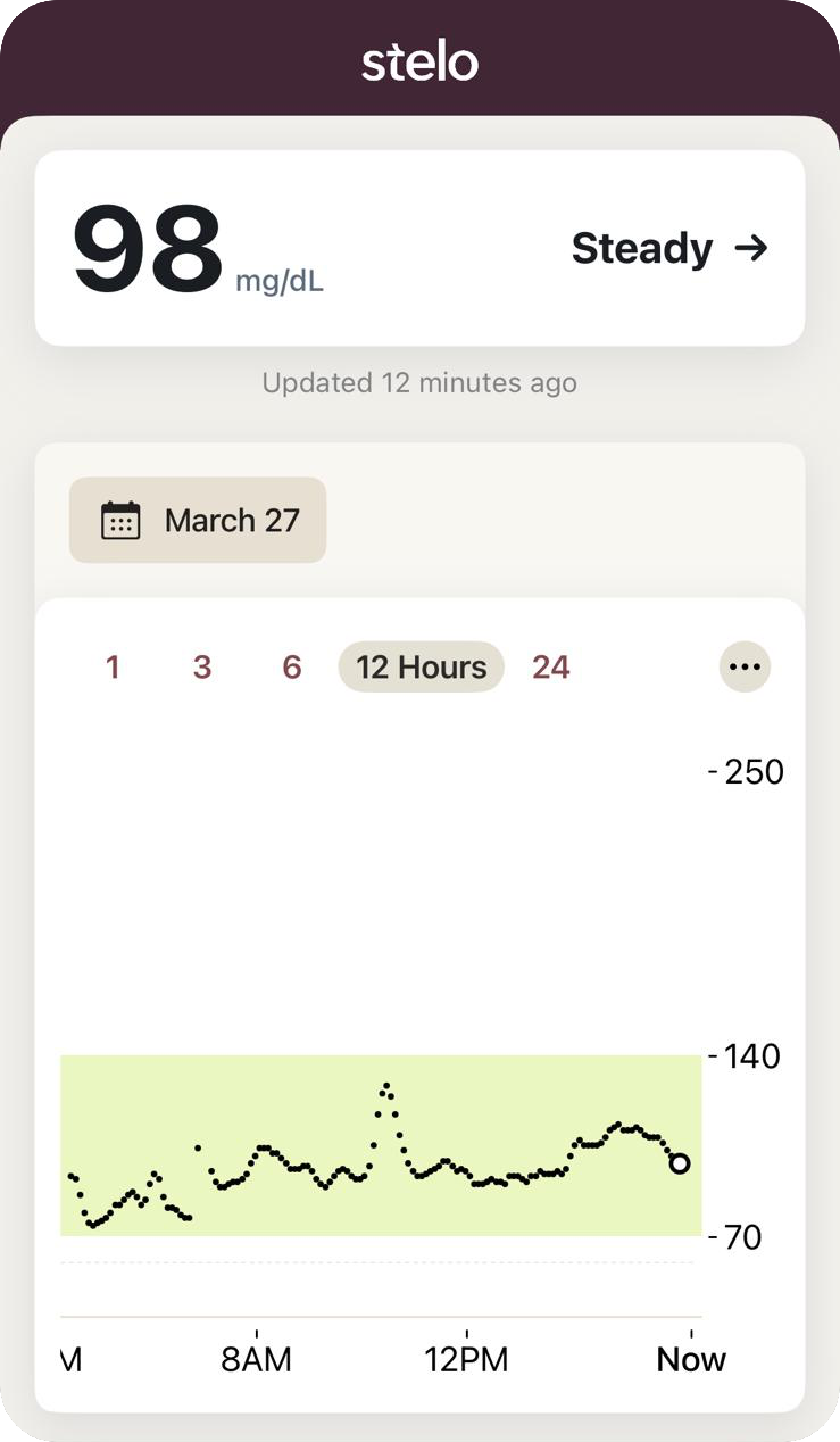The image size is (840, 1442).
Task: Select the 6 hour graph range
Action: [292, 667]
